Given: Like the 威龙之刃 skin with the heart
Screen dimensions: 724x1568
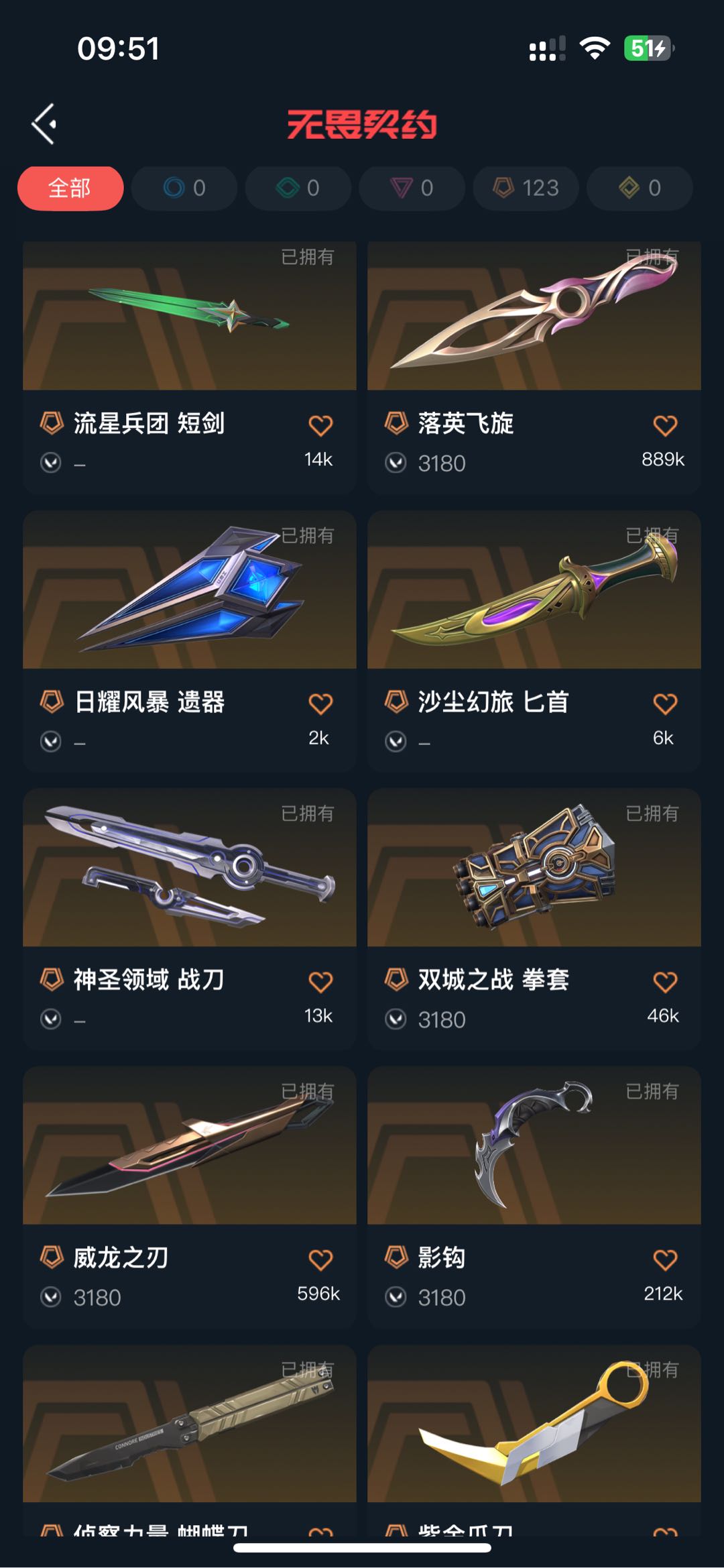Looking at the screenshot, I should pyautogui.click(x=320, y=1259).
